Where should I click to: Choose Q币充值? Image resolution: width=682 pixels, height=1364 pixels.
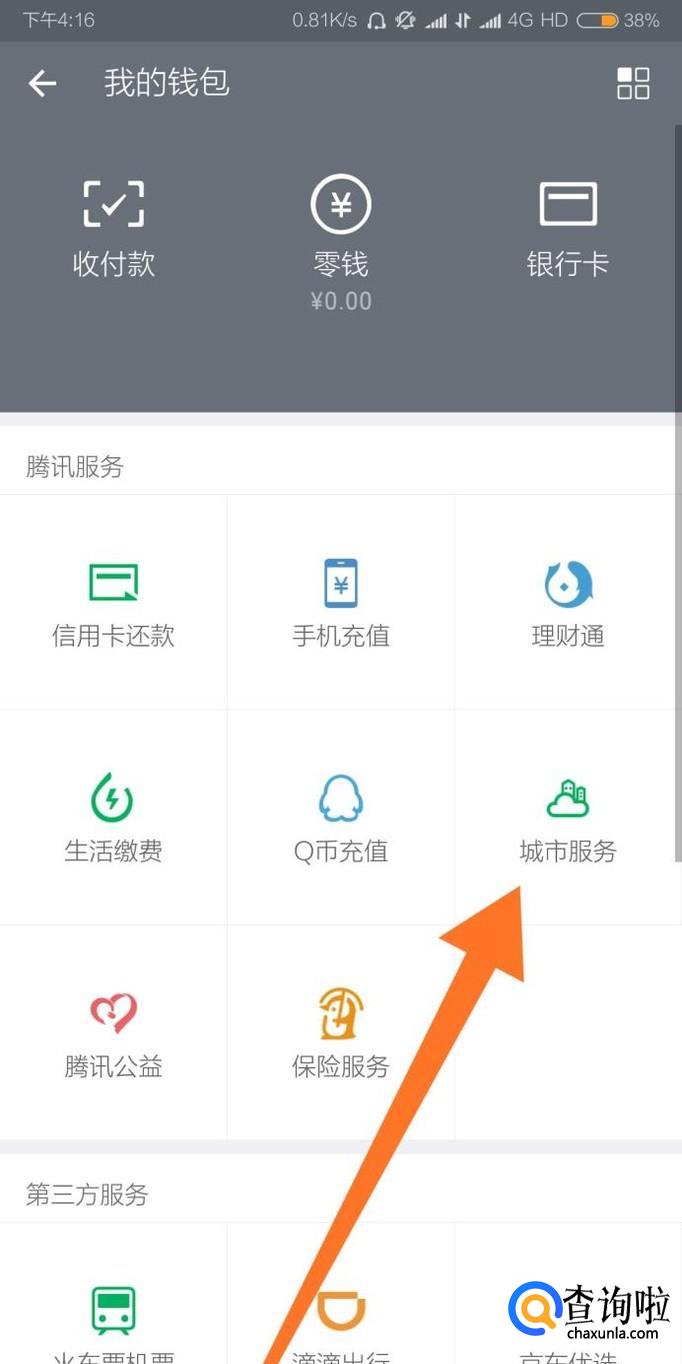click(341, 818)
